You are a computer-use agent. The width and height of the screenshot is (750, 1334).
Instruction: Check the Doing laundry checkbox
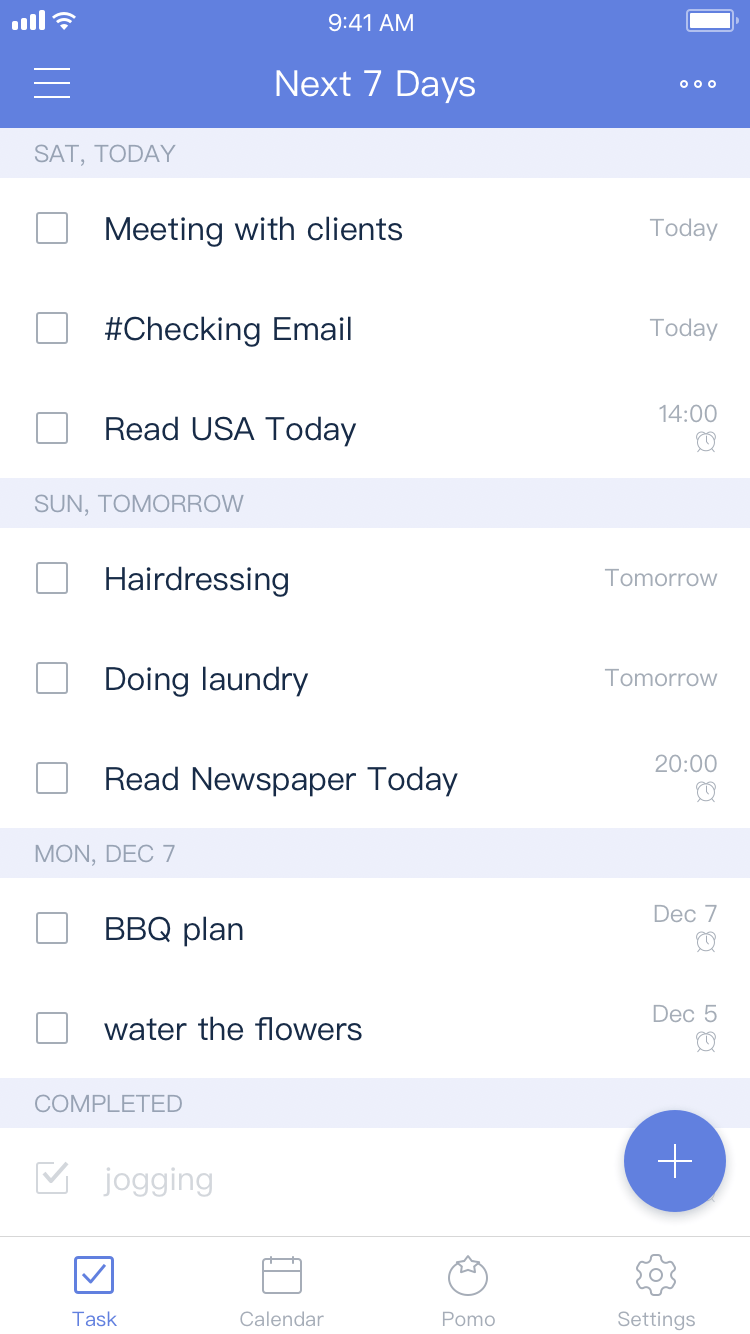(52, 679)
